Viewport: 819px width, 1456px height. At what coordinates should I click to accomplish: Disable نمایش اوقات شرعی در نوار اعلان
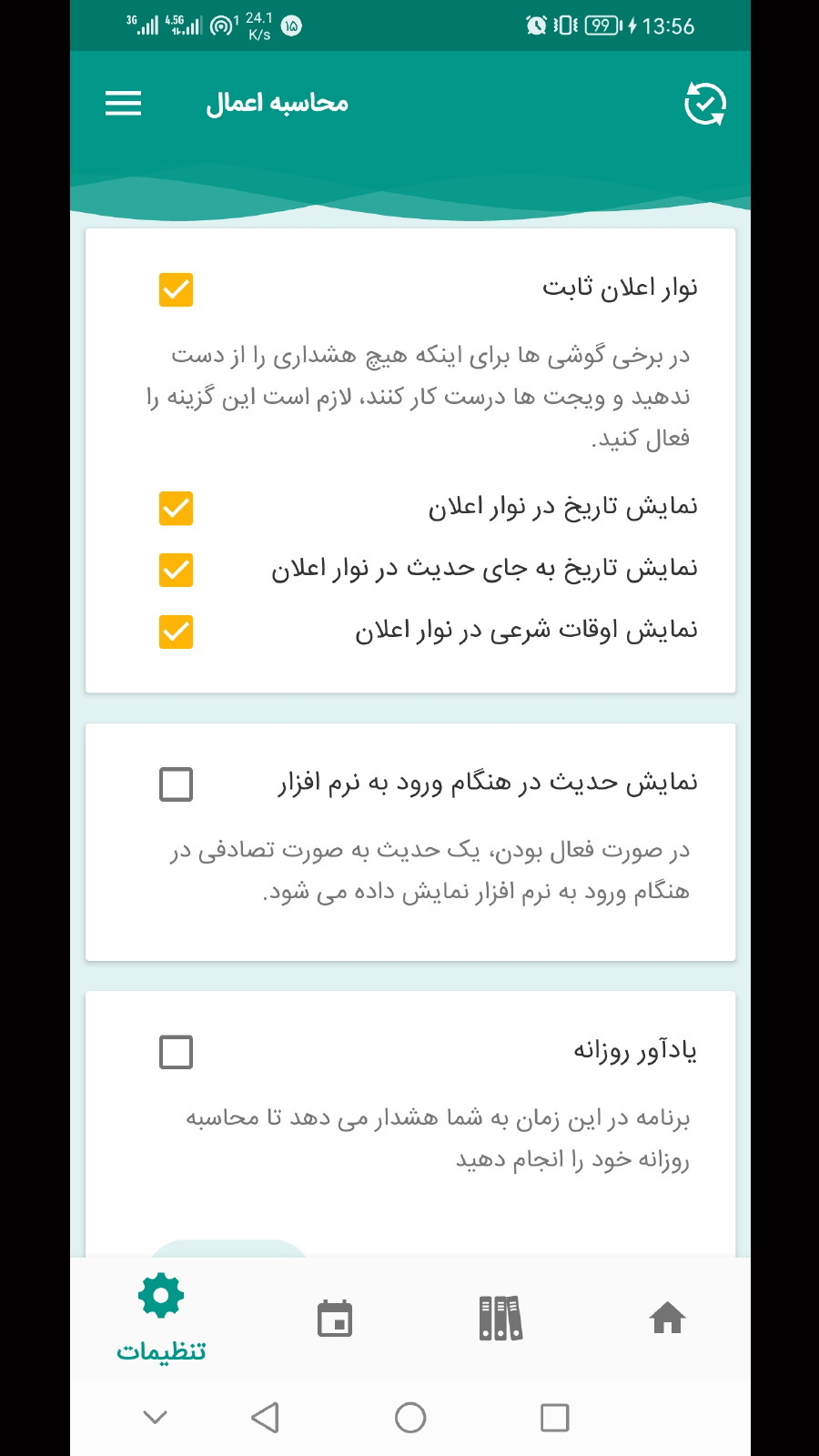[176, 632]
